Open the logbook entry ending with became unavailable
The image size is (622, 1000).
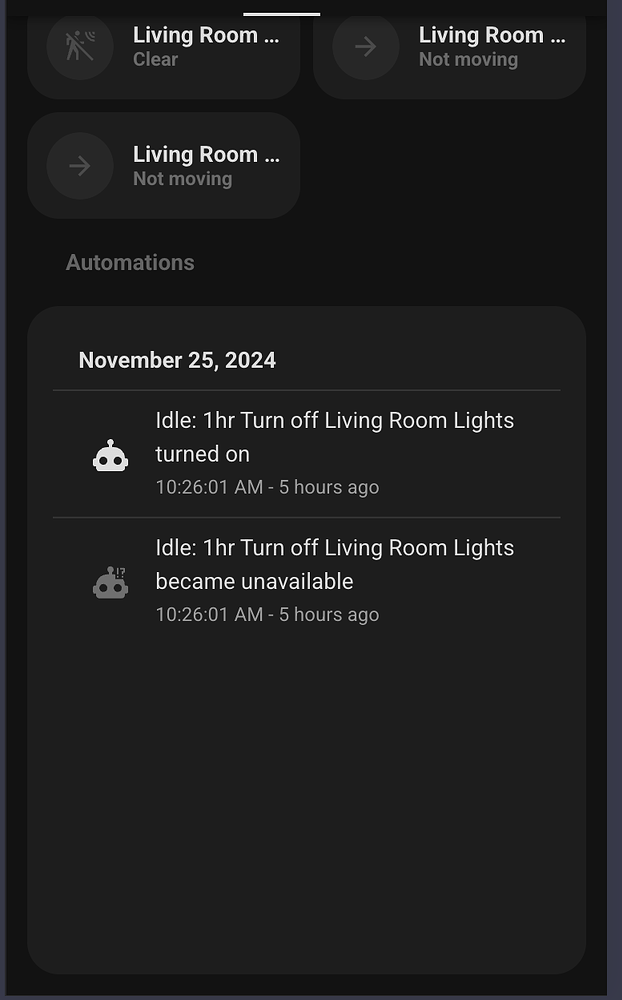306,581
